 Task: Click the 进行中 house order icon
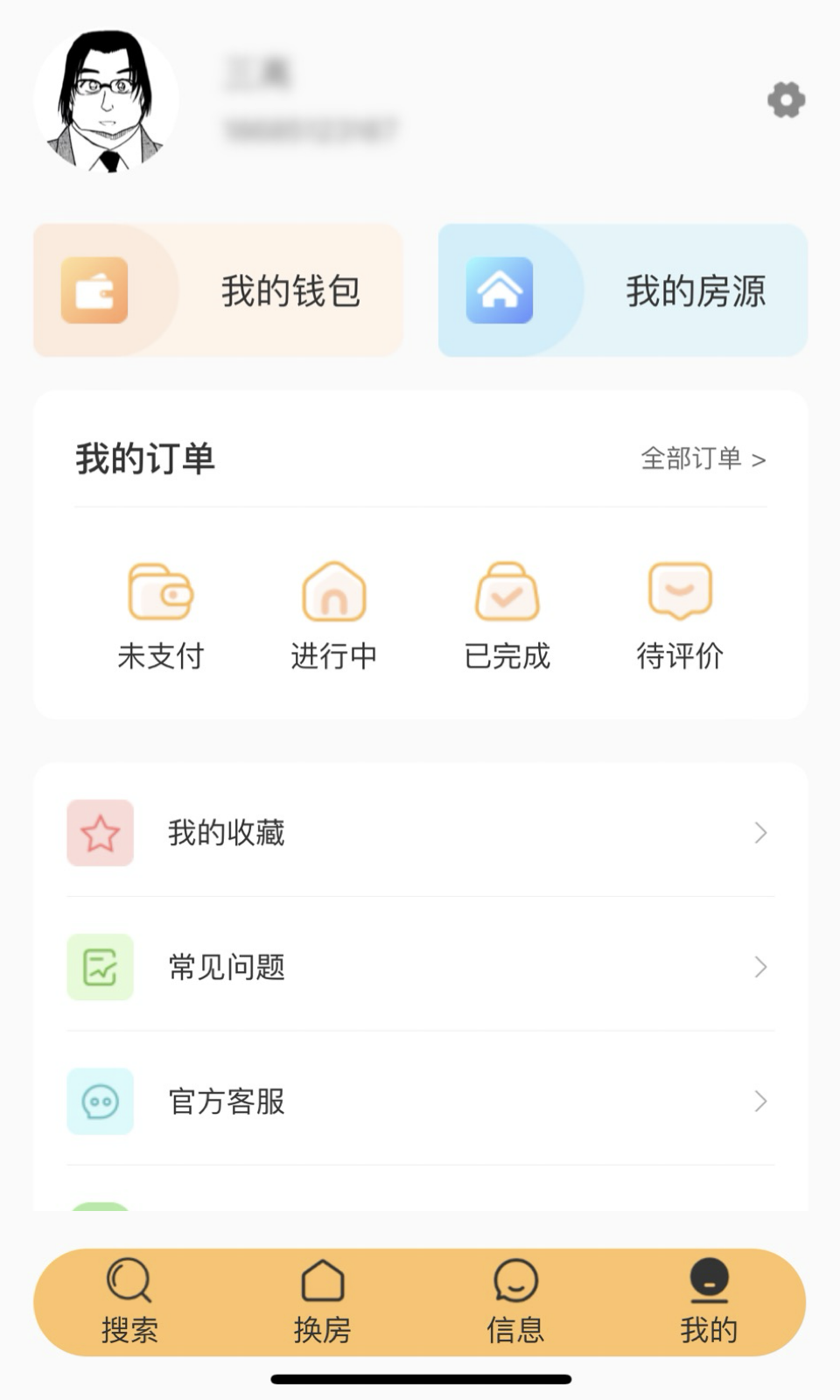(x=333, y=591)
